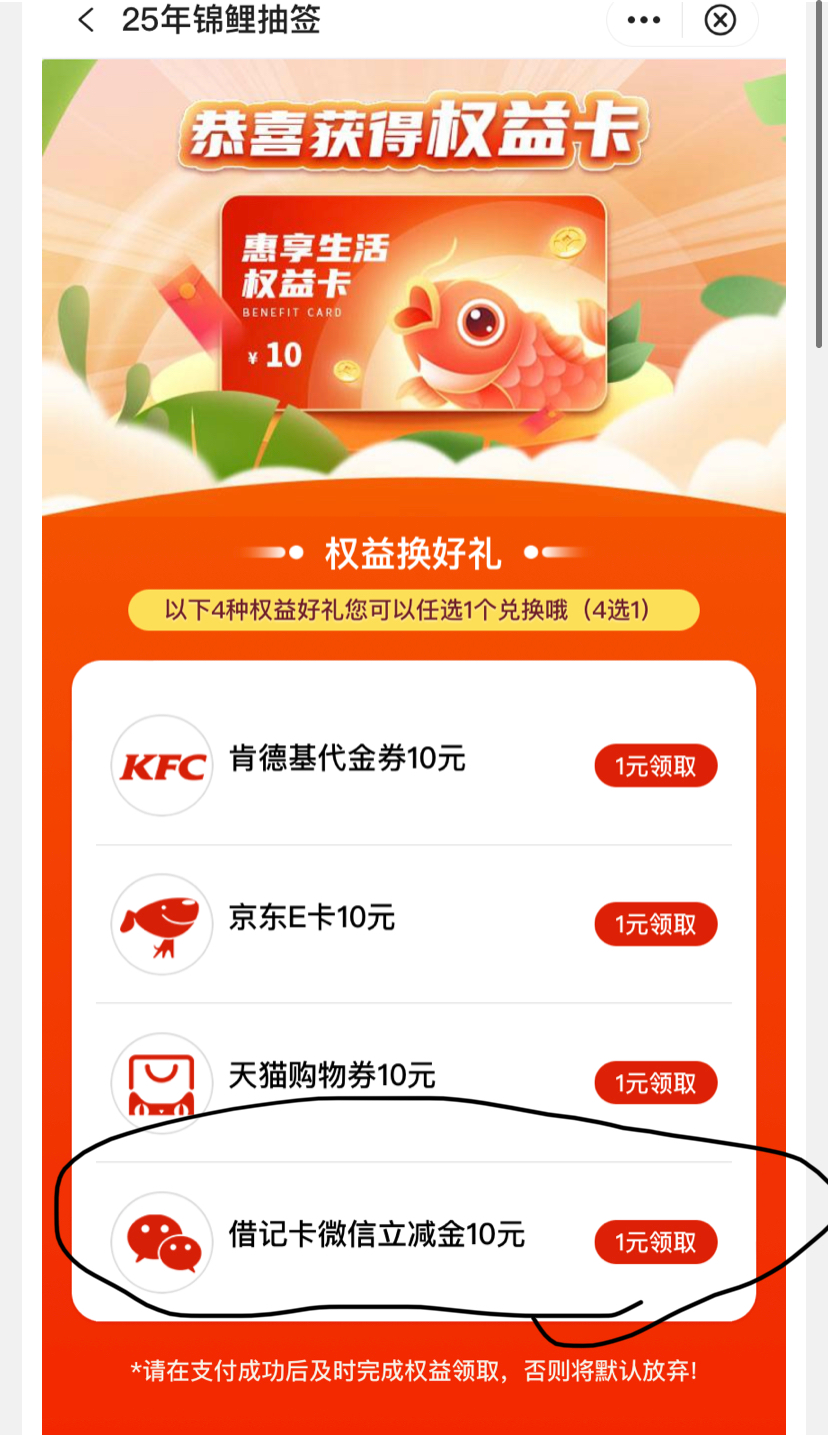828x1435 pixels.
Task: Go back from the 25年锦鲤抽签 page
Action: click(87, 20)
